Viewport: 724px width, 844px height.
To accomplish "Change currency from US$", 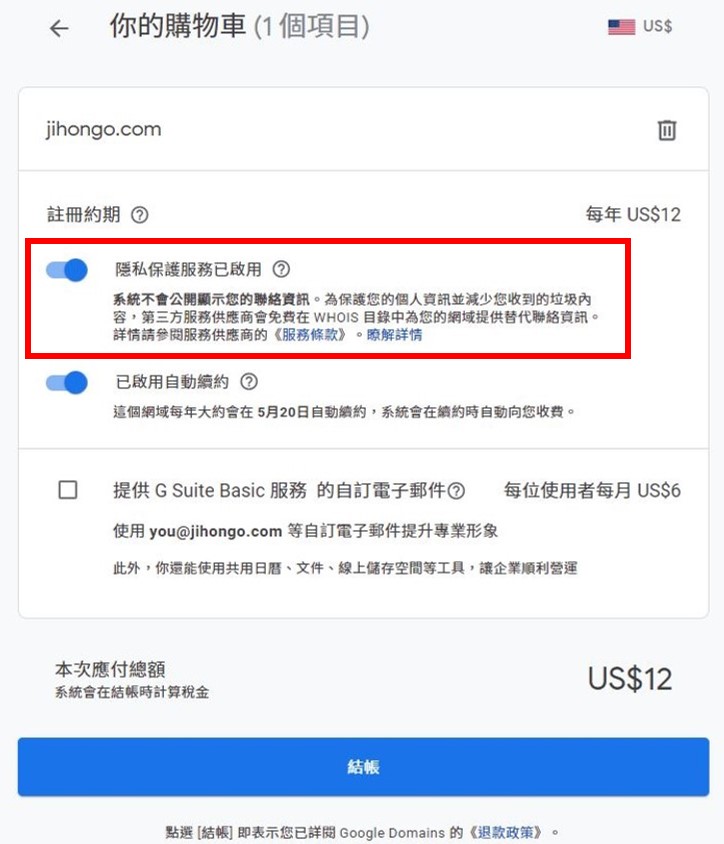I will (640, 27).
